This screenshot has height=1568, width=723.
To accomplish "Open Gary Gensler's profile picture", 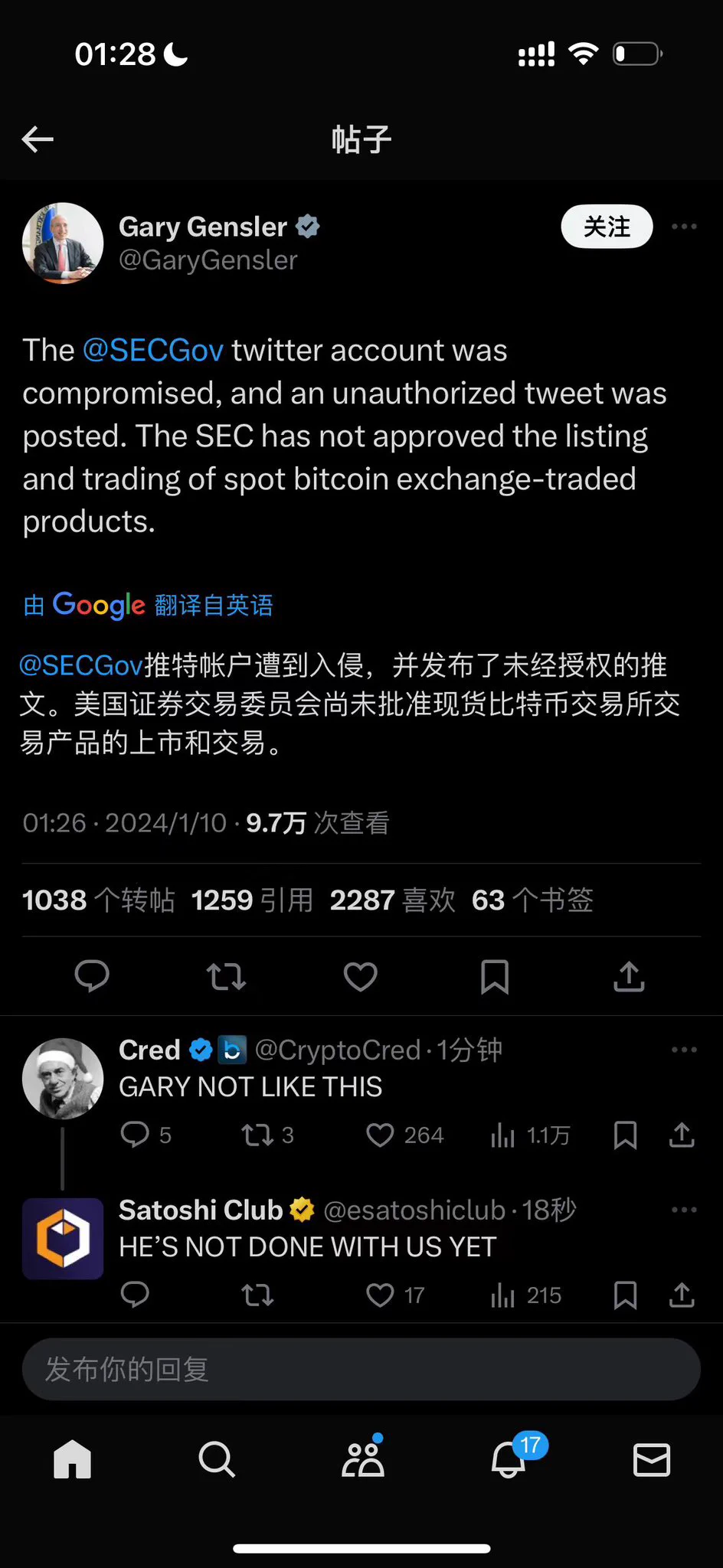I will [x=63, y=243].
